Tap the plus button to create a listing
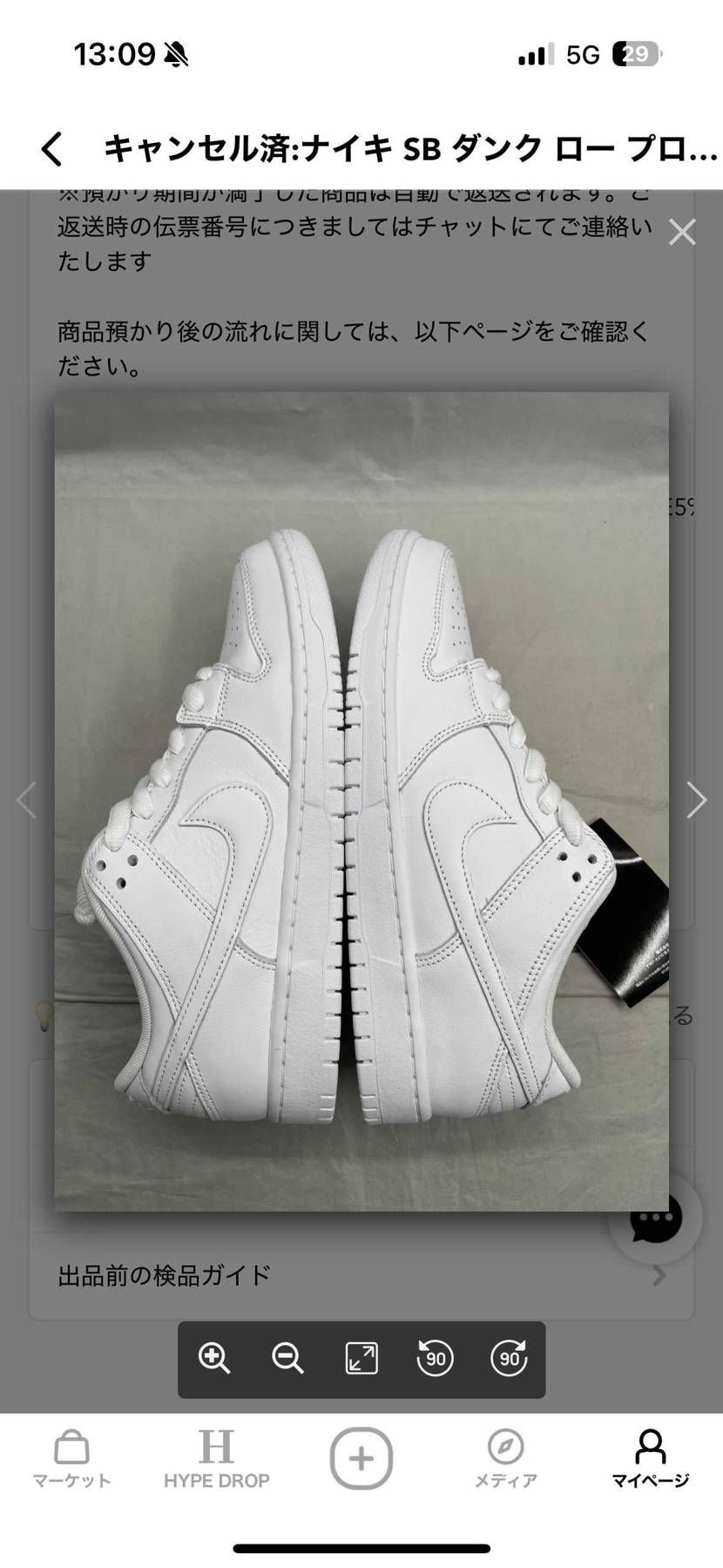This screenshot has height=1568, width=723. click(361, 1458)
